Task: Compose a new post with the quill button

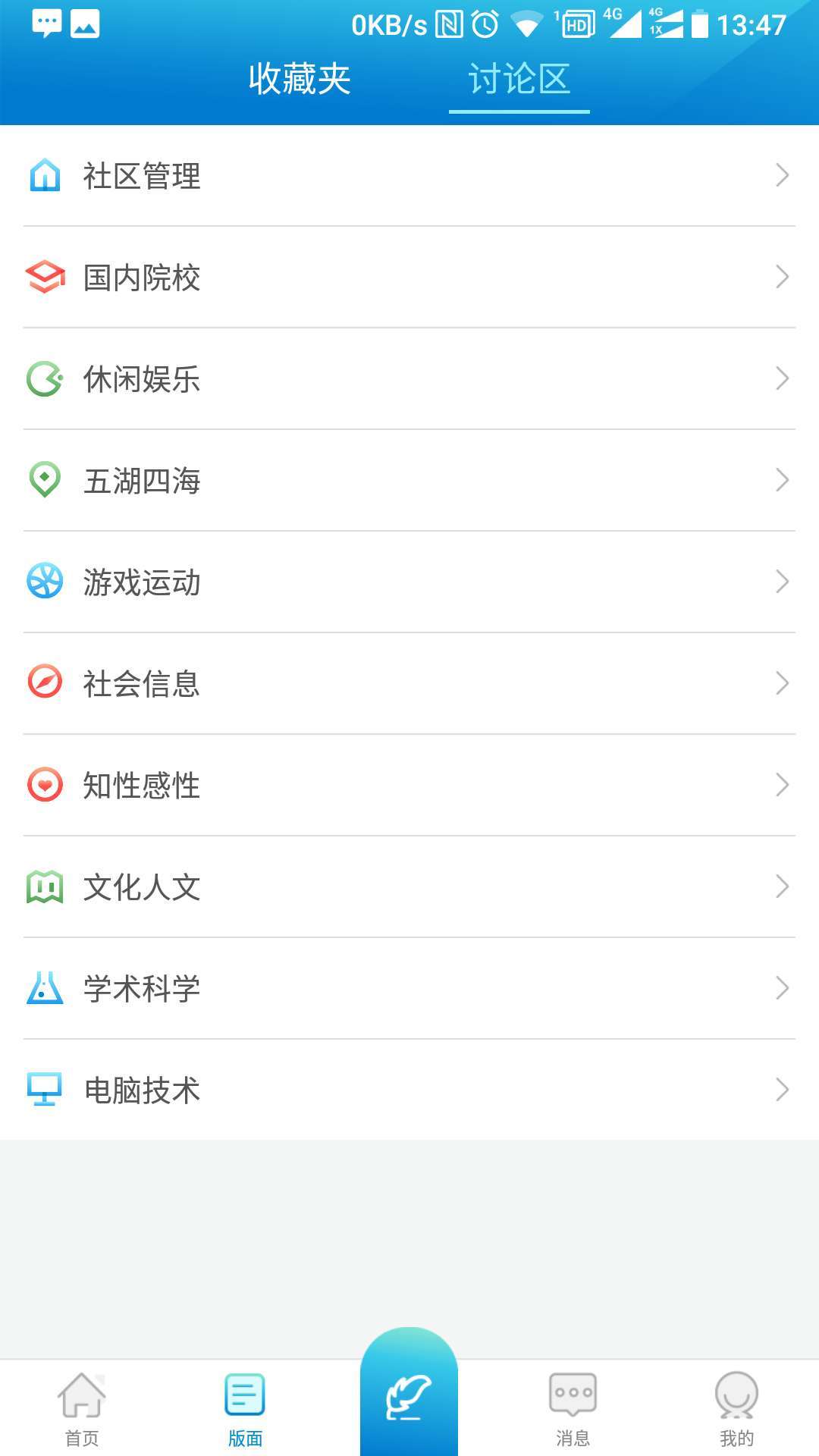Action: (409, 1394)
